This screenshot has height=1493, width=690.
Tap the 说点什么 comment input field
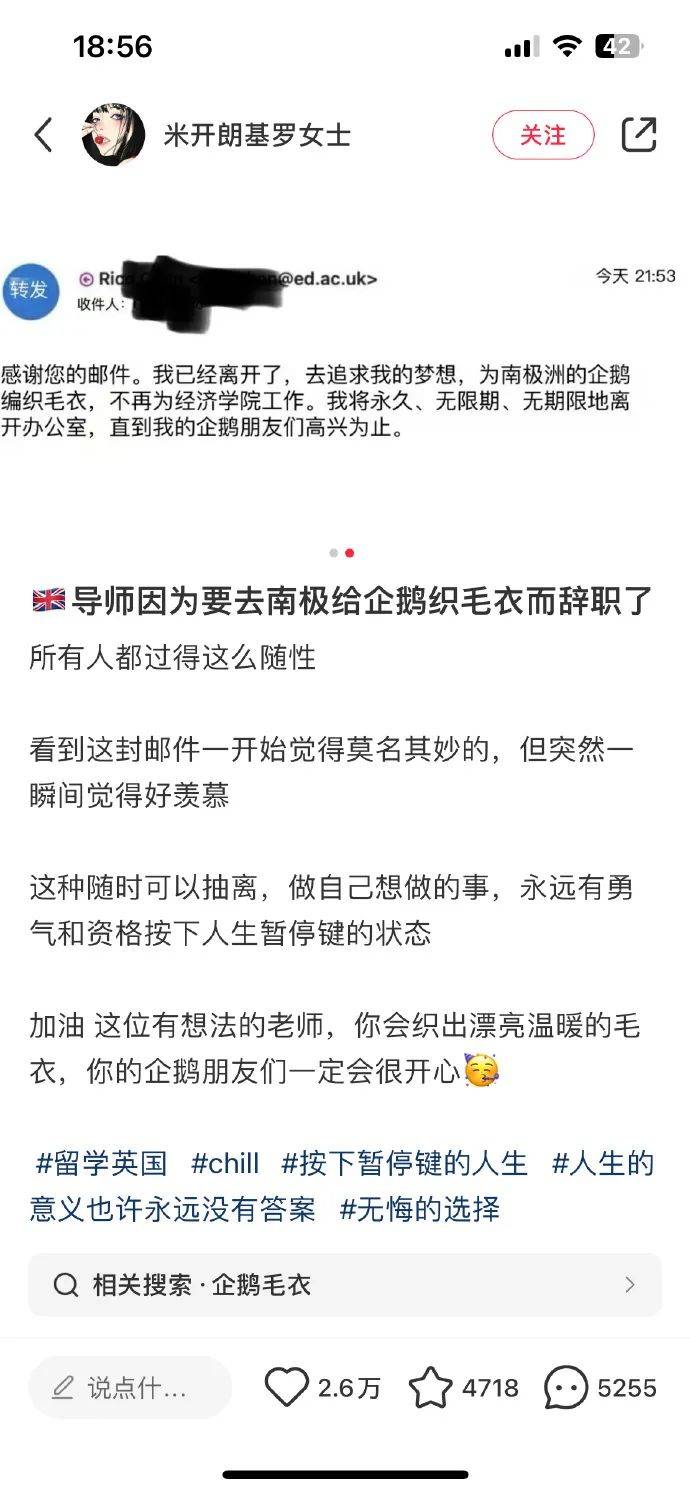click(x=130, y=1388)
